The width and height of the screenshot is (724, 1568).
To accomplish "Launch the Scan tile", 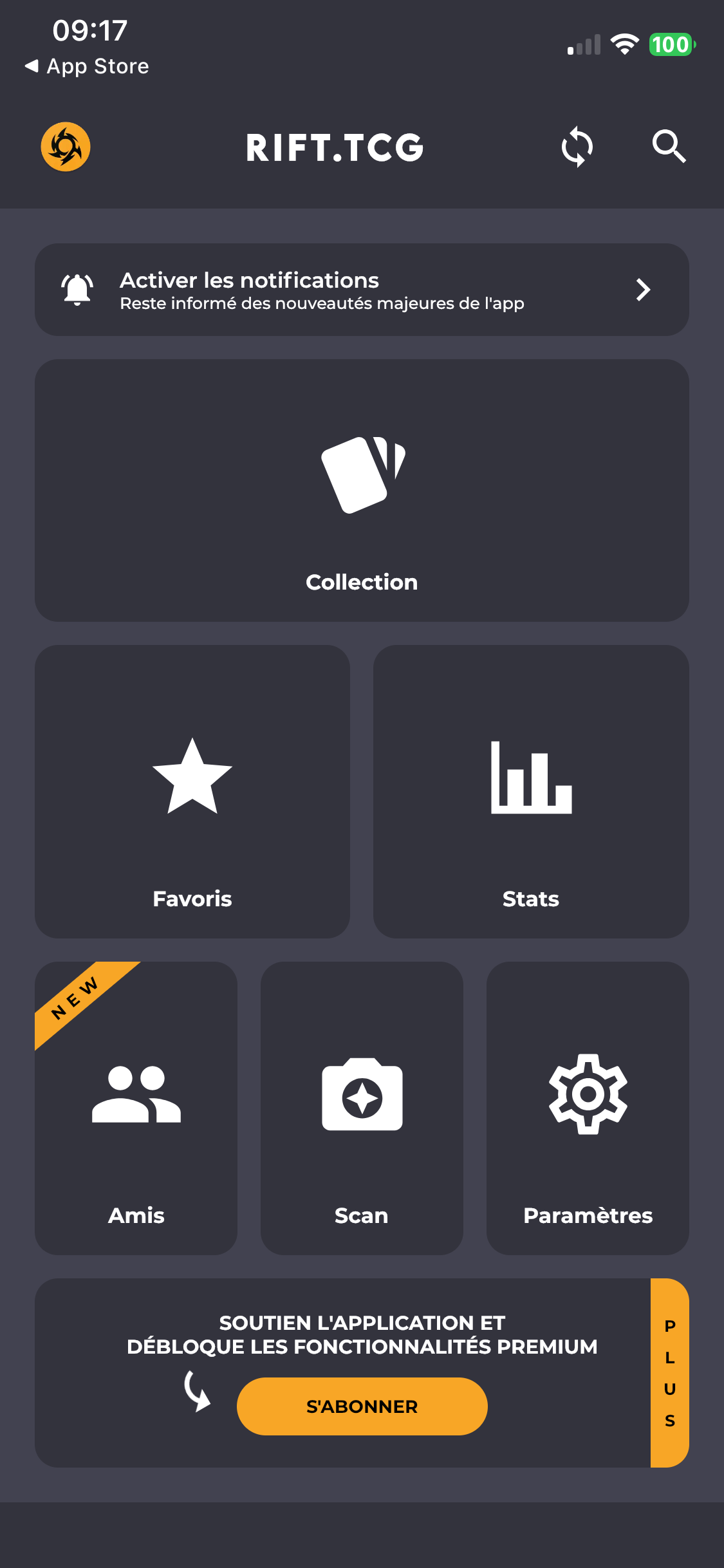I will coord(362,1108).
